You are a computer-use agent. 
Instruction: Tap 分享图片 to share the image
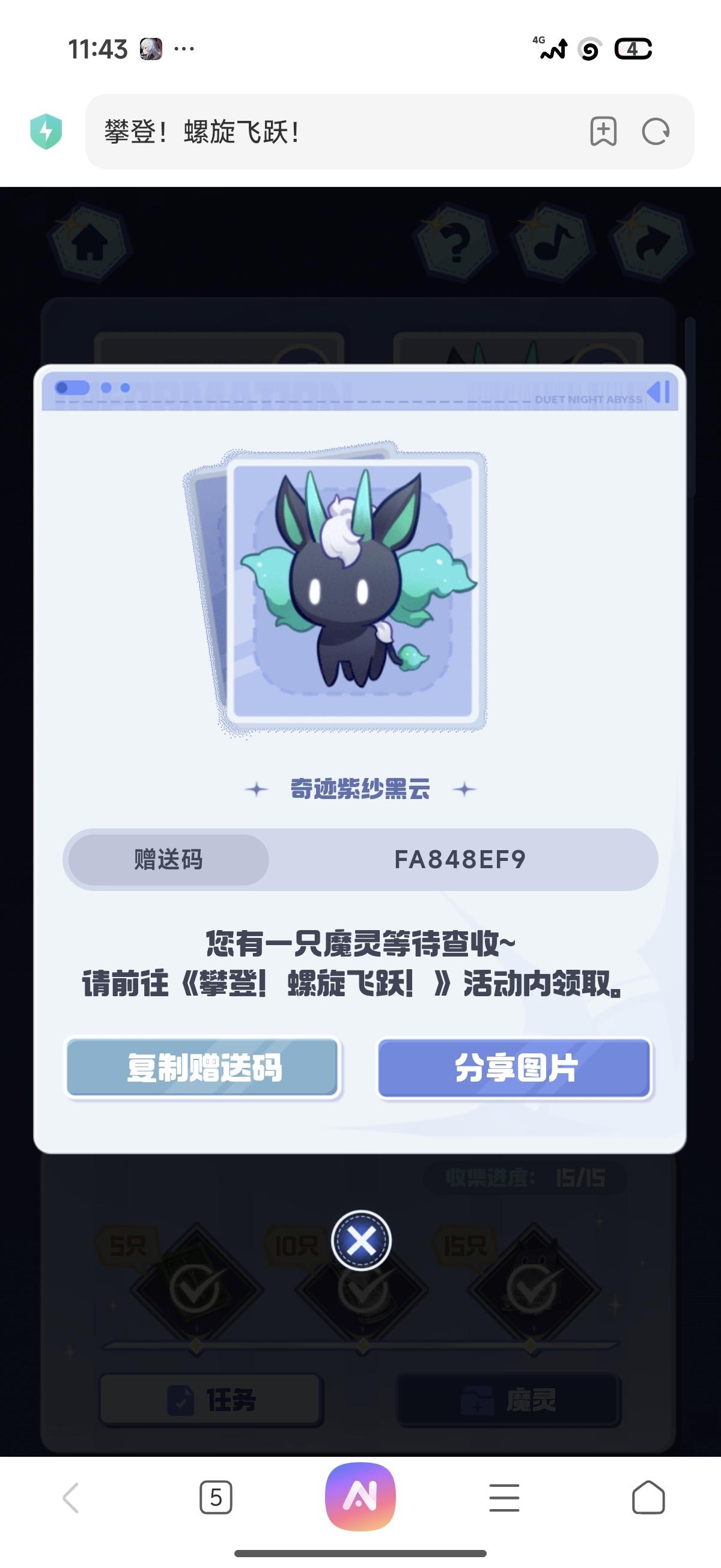coord(514,1068)
